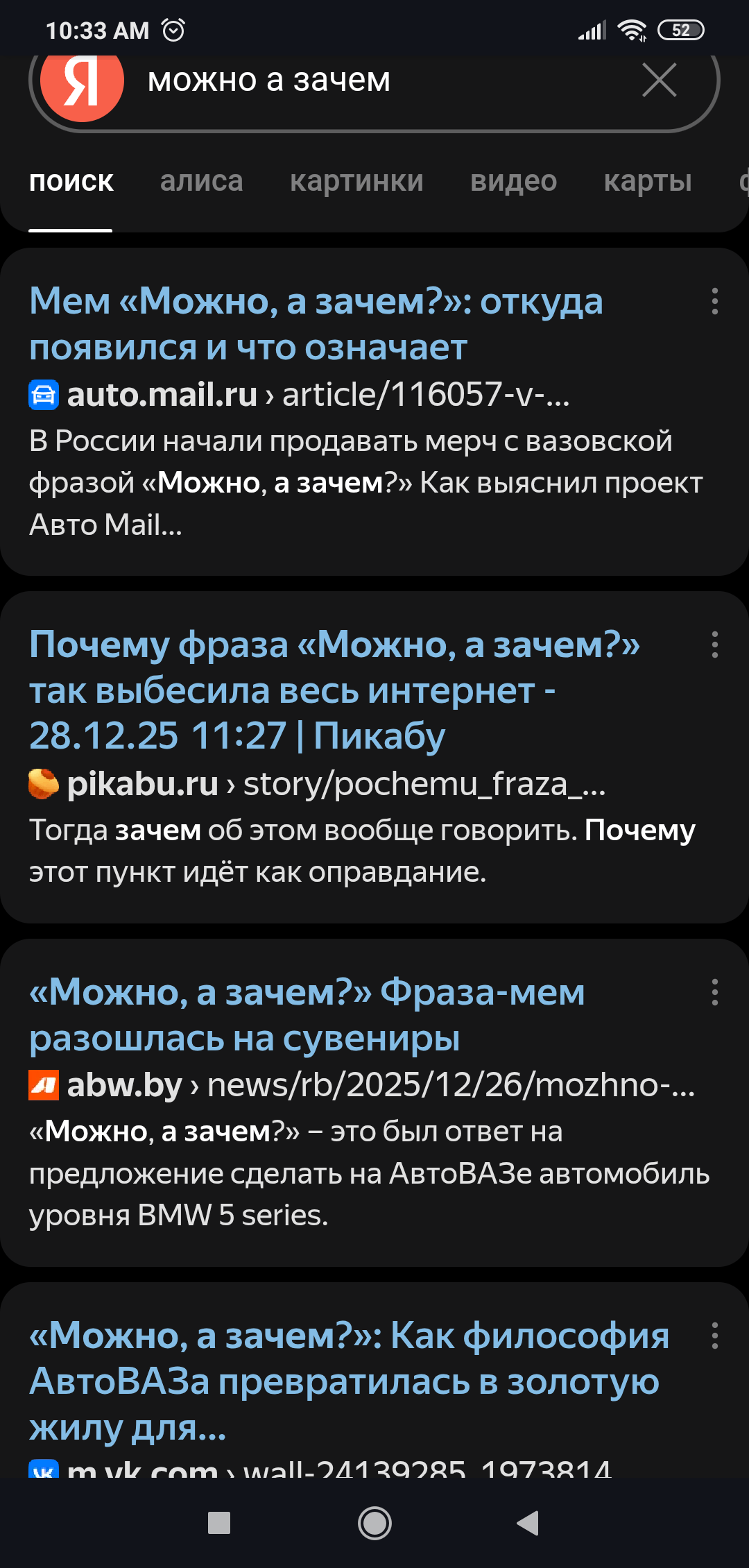Image resolution: width=749 pixels, height=1568 pixels.
Task: Switch to the «картинки» tab
Action: pos(356,181)
